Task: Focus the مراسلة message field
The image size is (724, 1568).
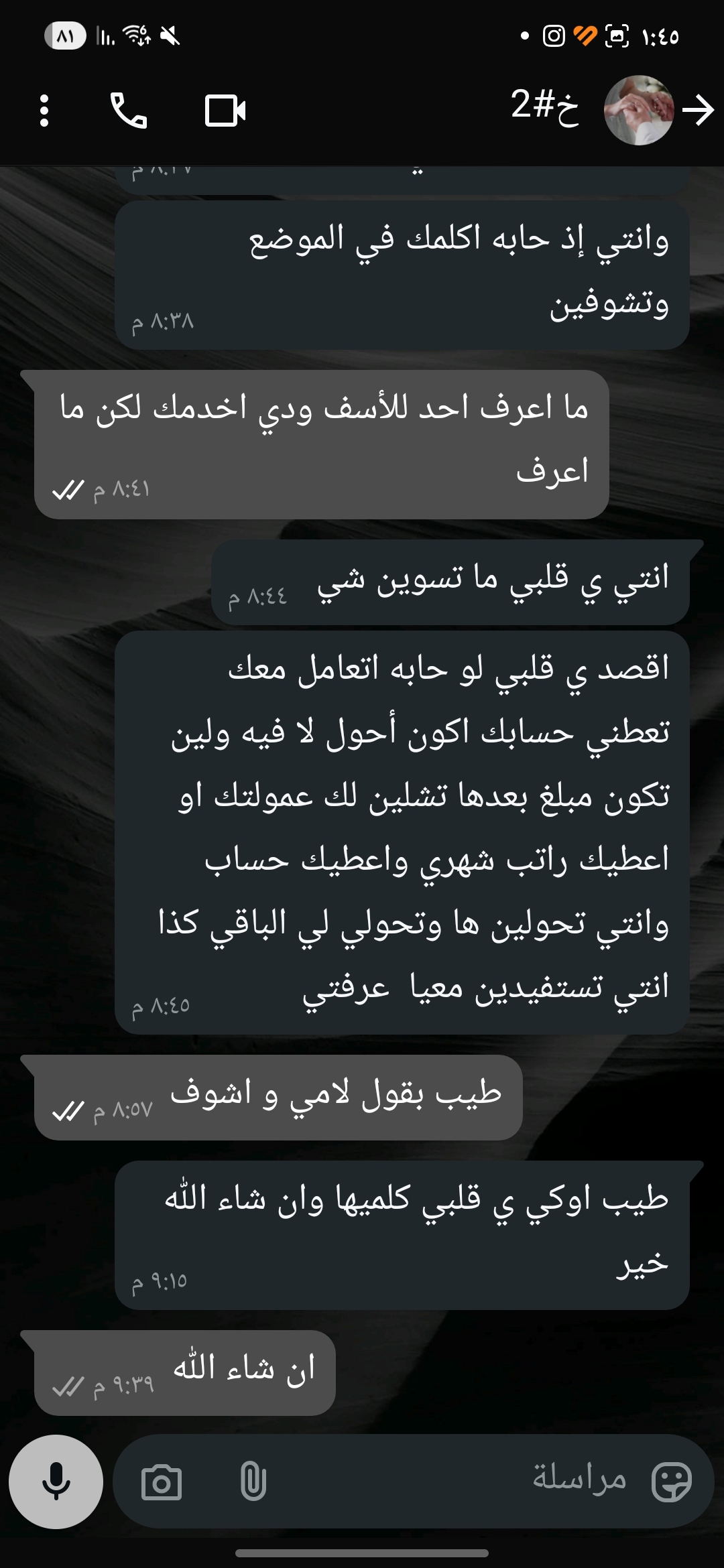Action: coord(456,1482)
